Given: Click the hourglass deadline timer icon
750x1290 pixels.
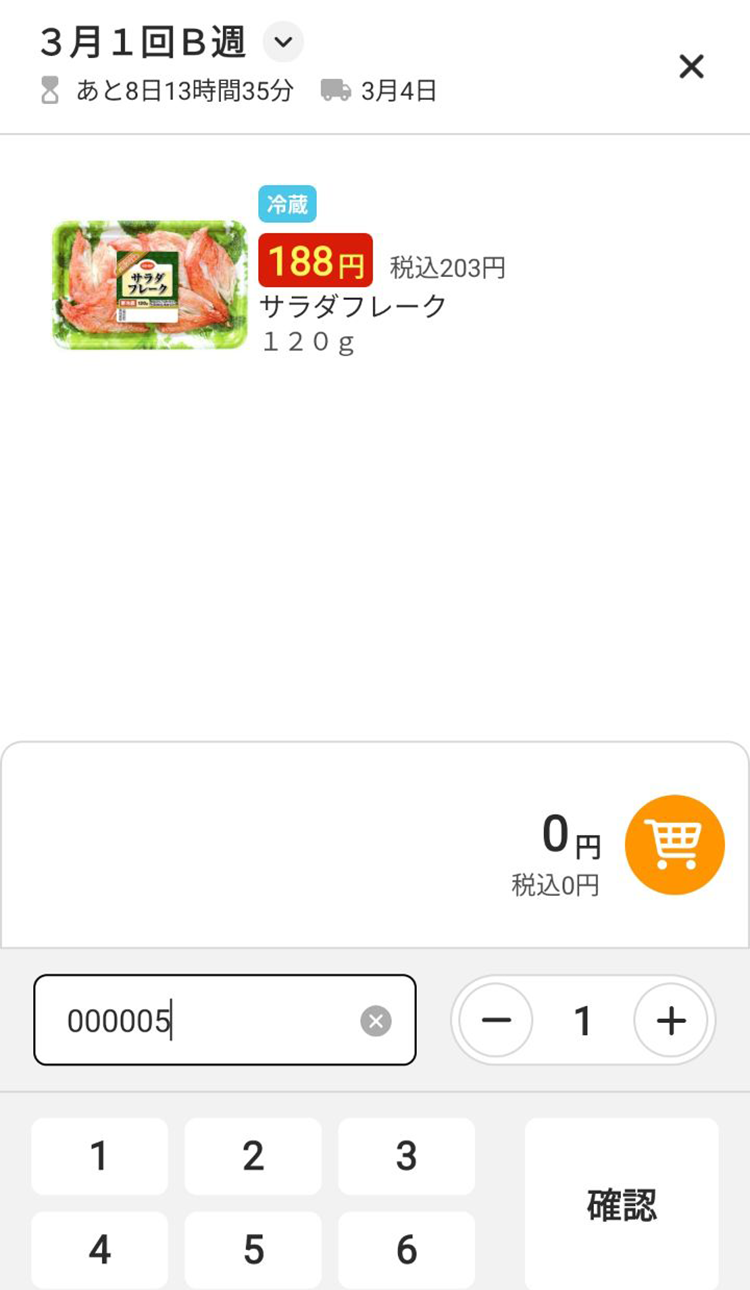Looking at the screenshot, I should pyautogui.click(x=50, y=90).
